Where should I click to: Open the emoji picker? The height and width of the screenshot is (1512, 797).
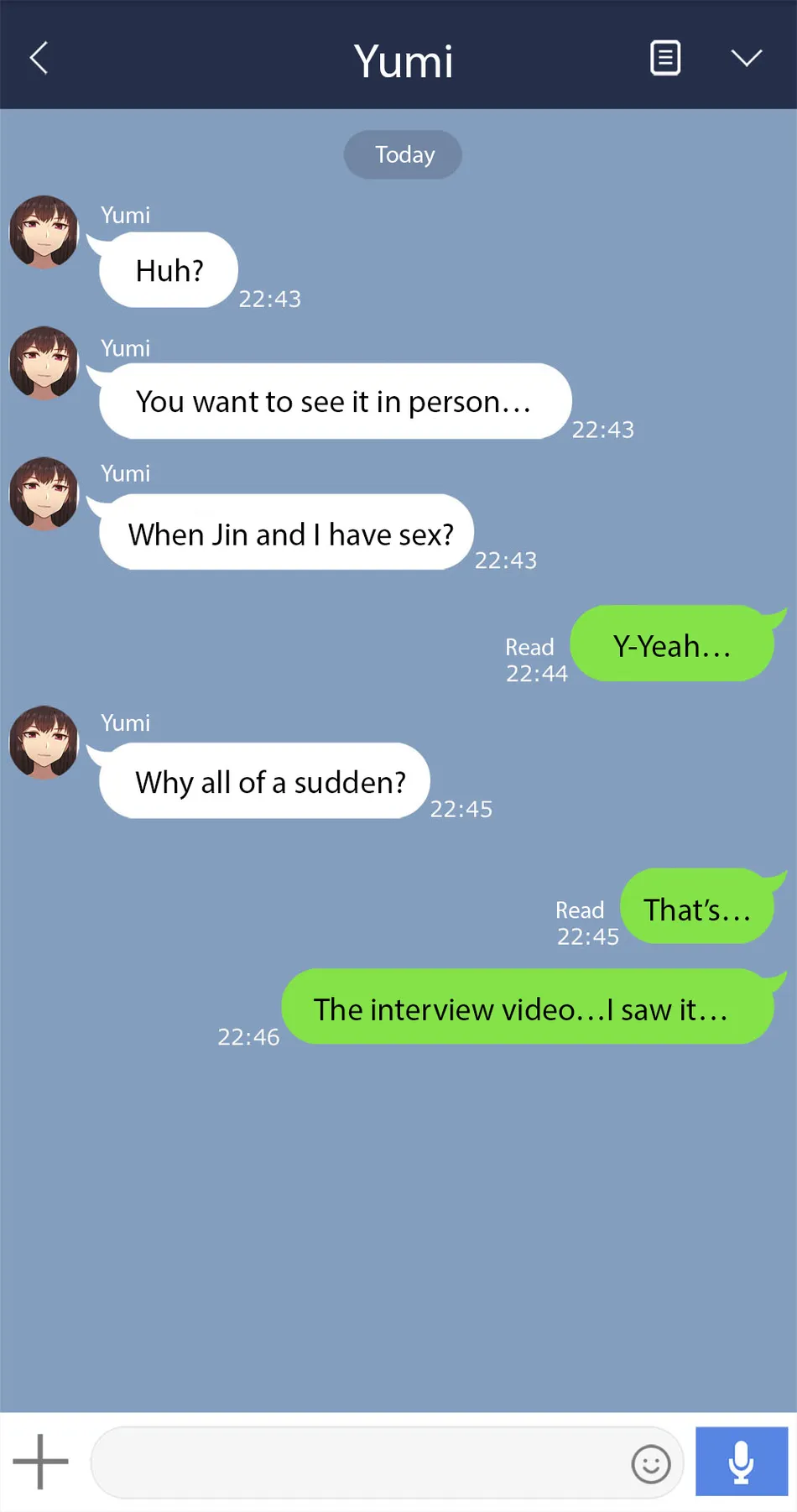(x=650, y=1464)
